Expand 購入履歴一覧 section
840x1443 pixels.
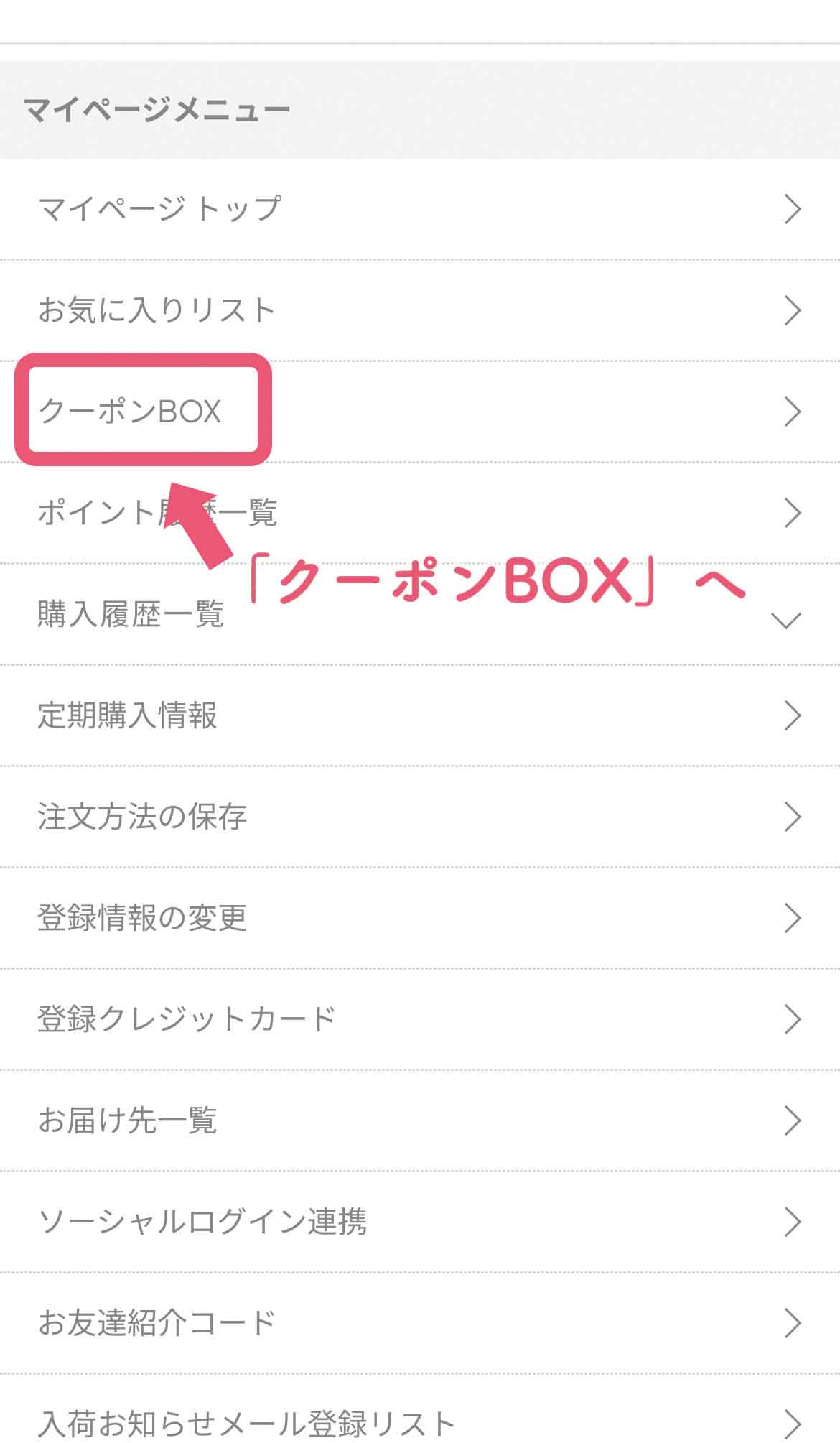pos(420,614)
